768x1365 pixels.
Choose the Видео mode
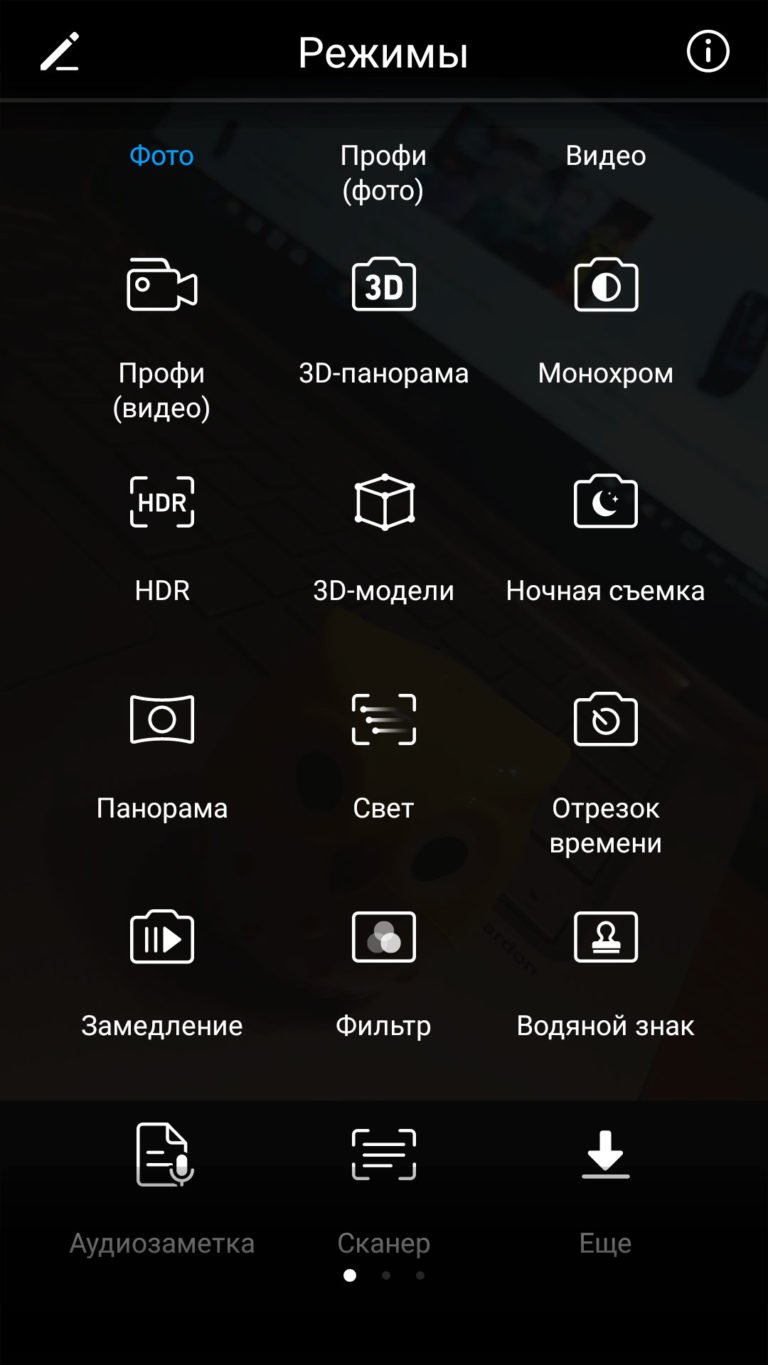(606, 155)
